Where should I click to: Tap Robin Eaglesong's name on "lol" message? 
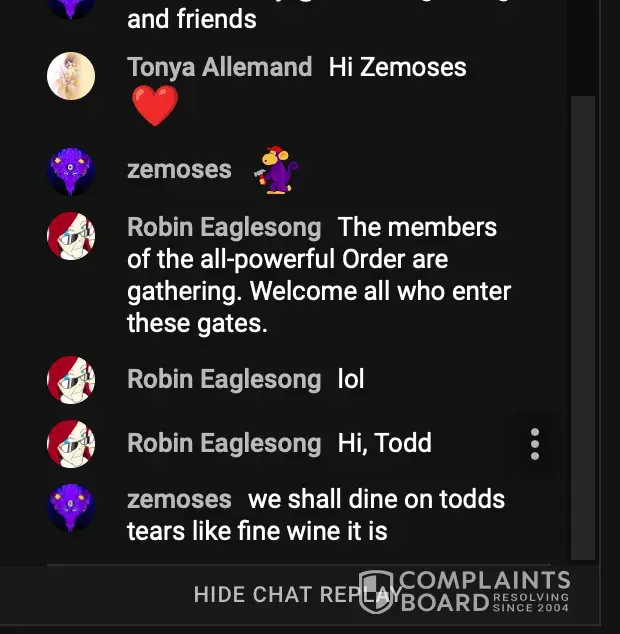(x=224, y=379)
